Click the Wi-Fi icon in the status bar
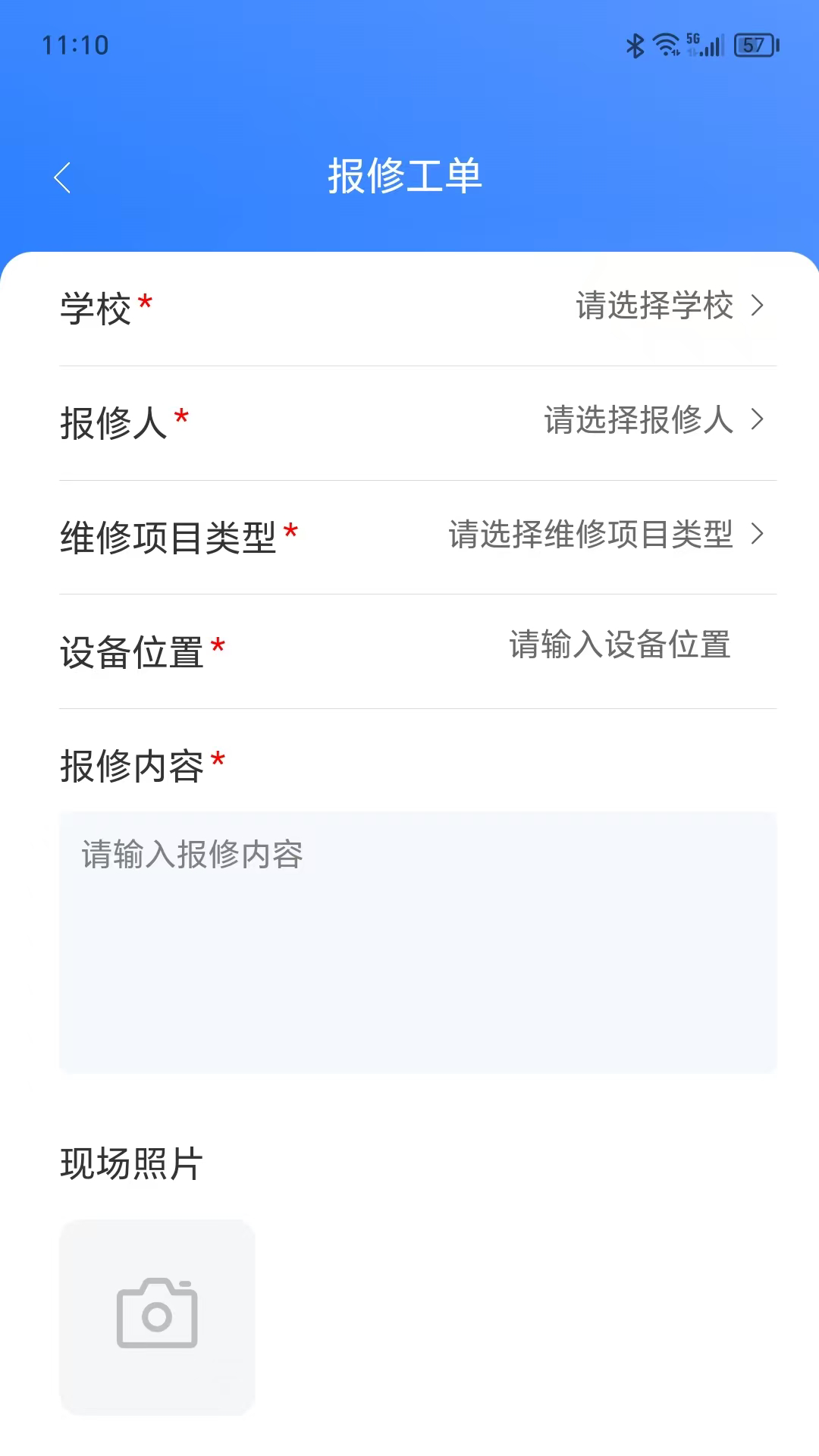 (x=664, y=45)
